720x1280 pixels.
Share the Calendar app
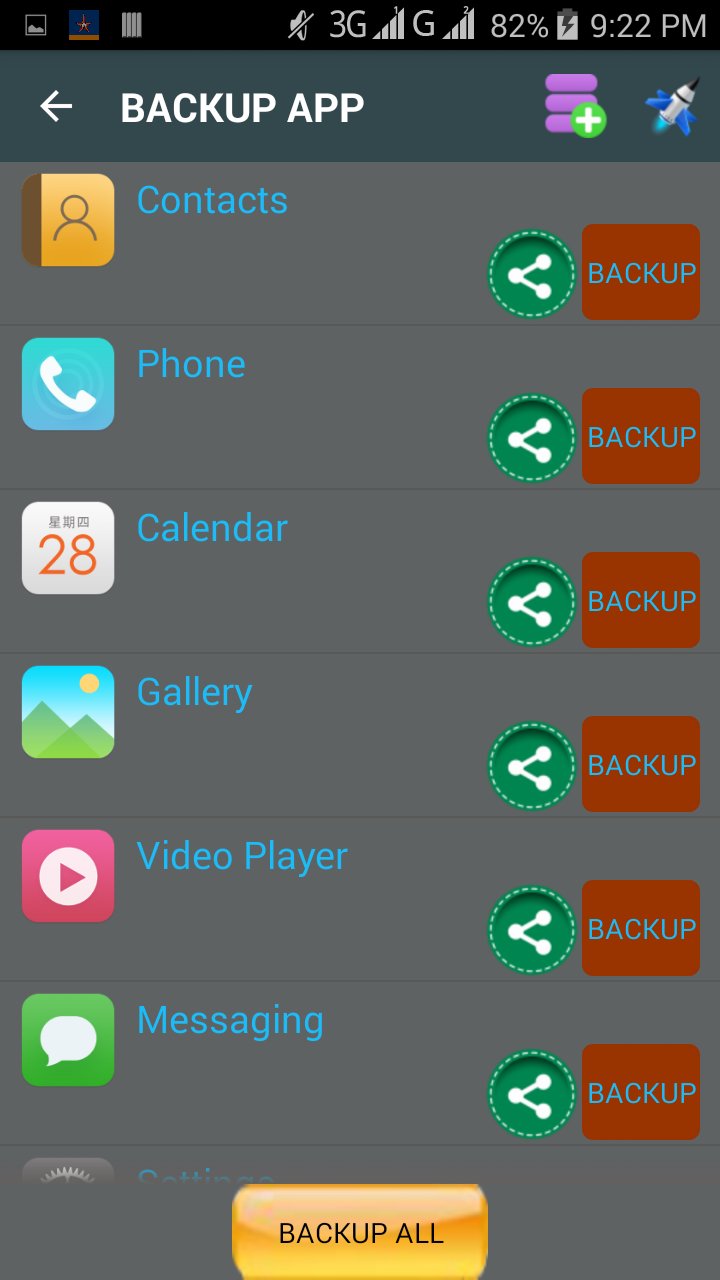pyautogui.click(x=532, y=602)
